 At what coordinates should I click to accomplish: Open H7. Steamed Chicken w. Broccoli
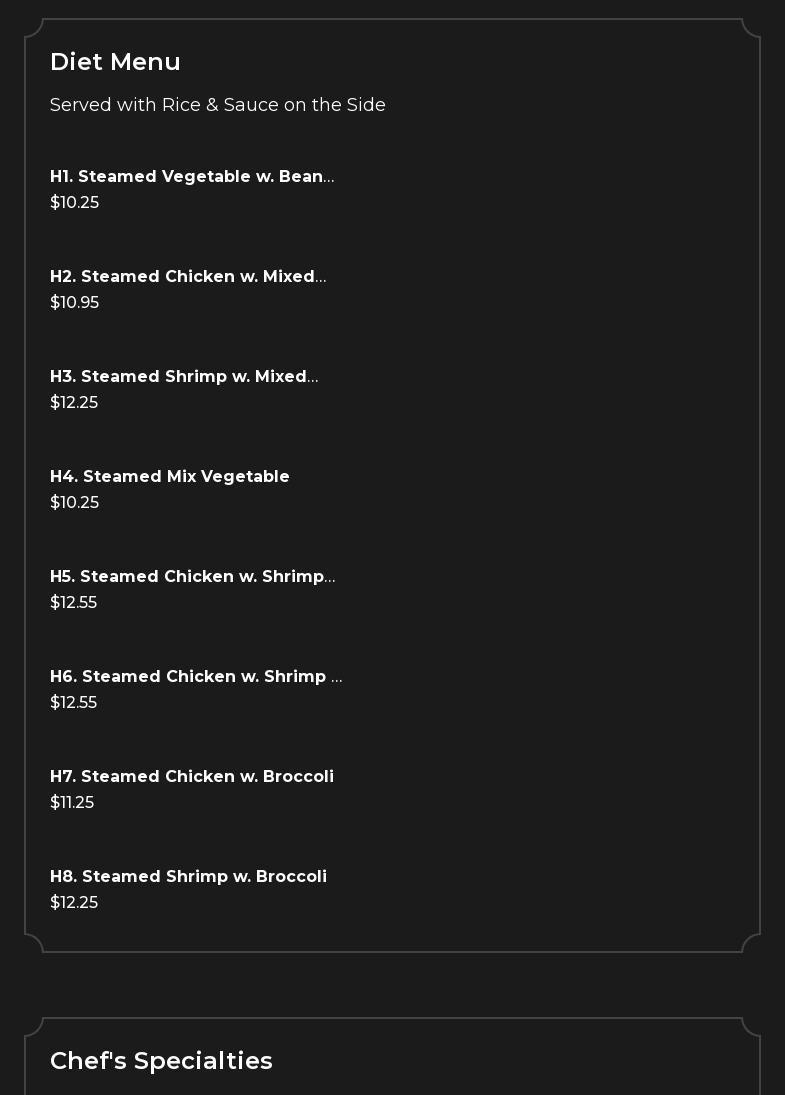pyautogui.click(x=192, y=777)
